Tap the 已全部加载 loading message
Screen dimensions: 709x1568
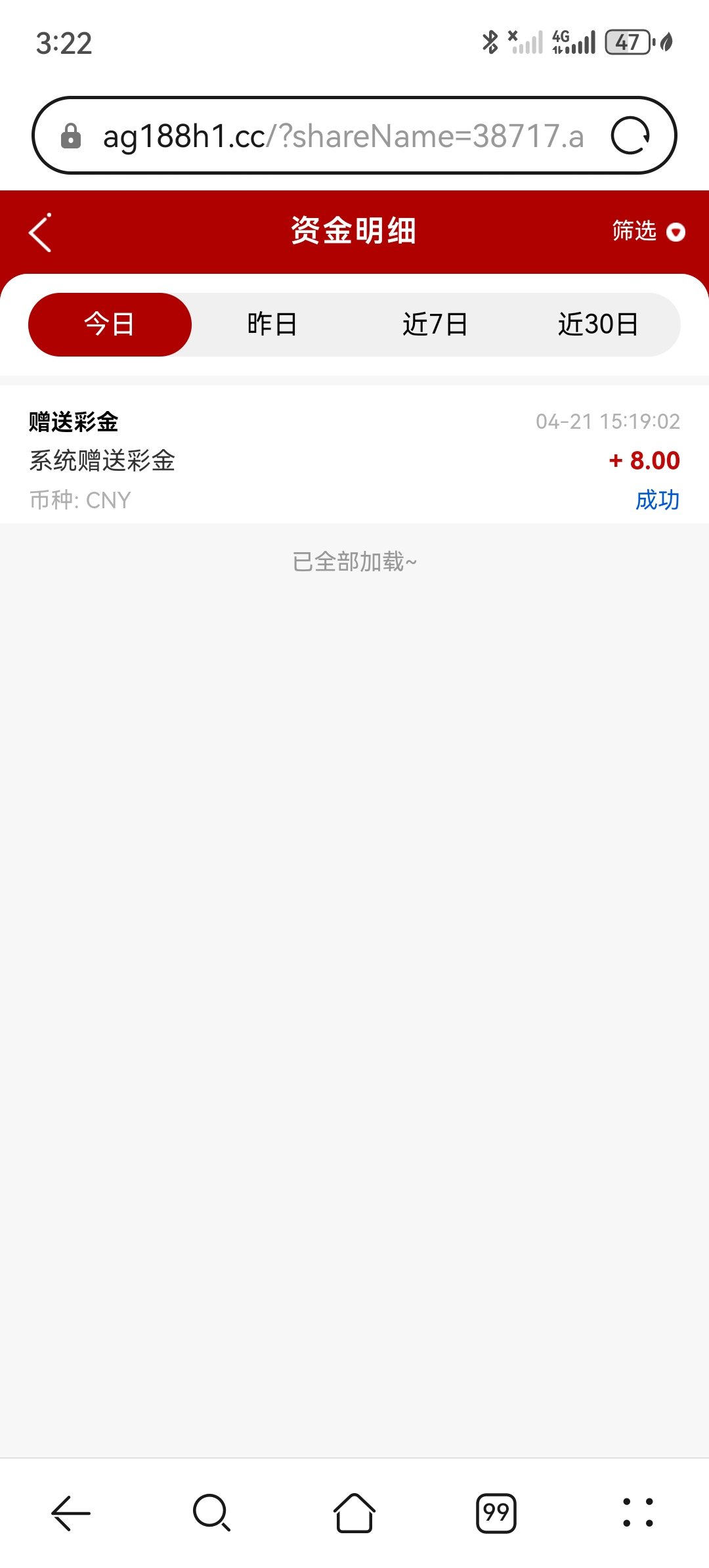click(x=354, y=561)
